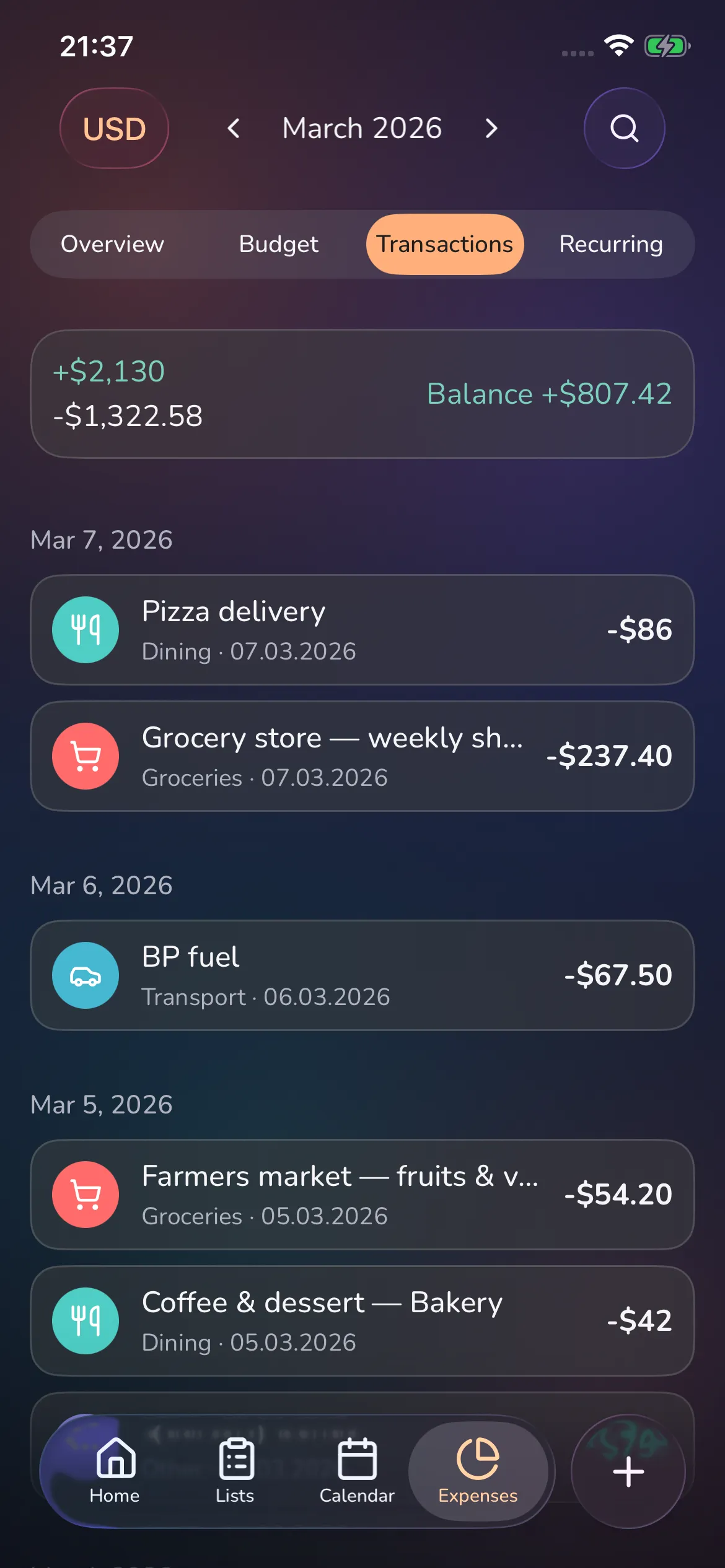Viewport: 725px width, 1568px height.
Task: Switch to the Budget tab
Action: pos(278,244)
